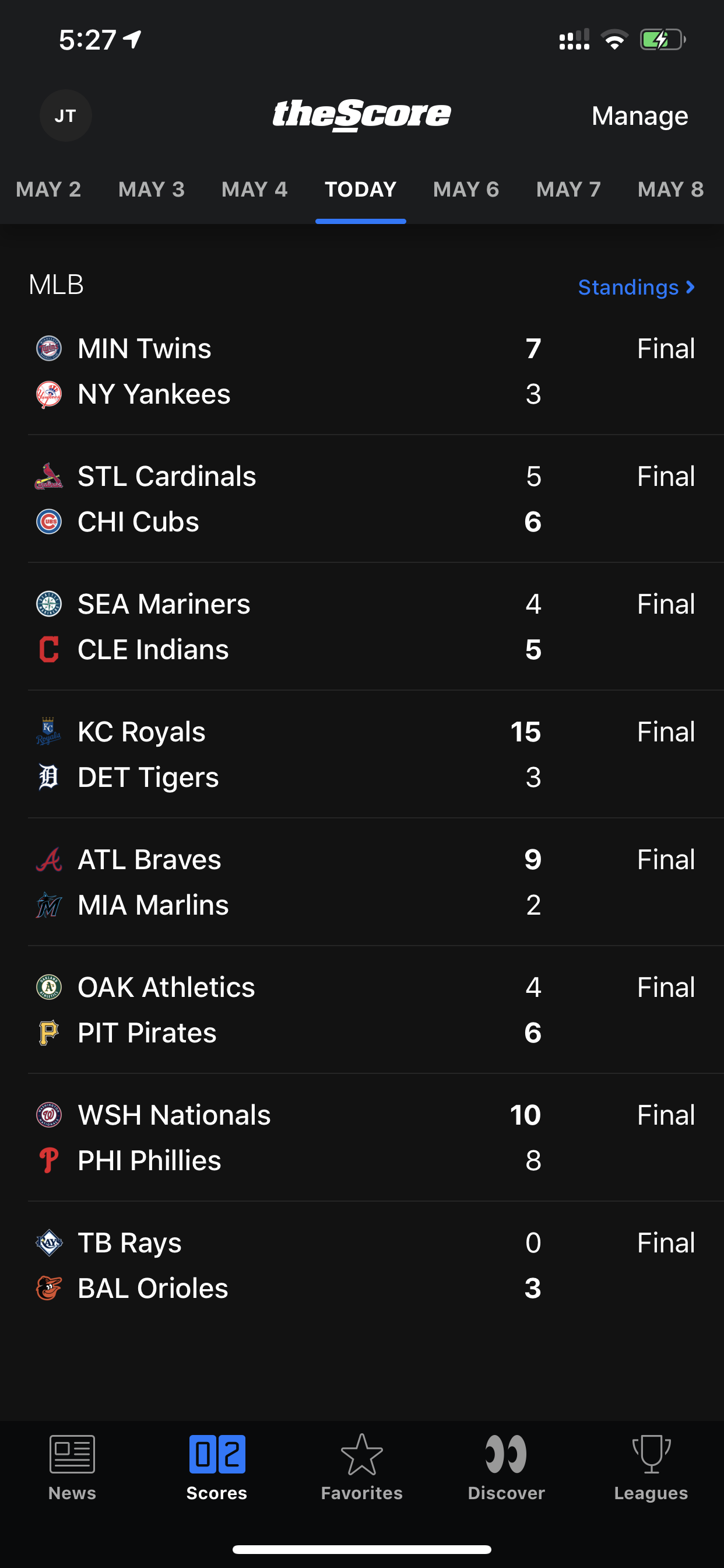The height and width of the screenshot is (1568, 724).
Task: Tap Manage in the header
Action: tap(639, 116)
